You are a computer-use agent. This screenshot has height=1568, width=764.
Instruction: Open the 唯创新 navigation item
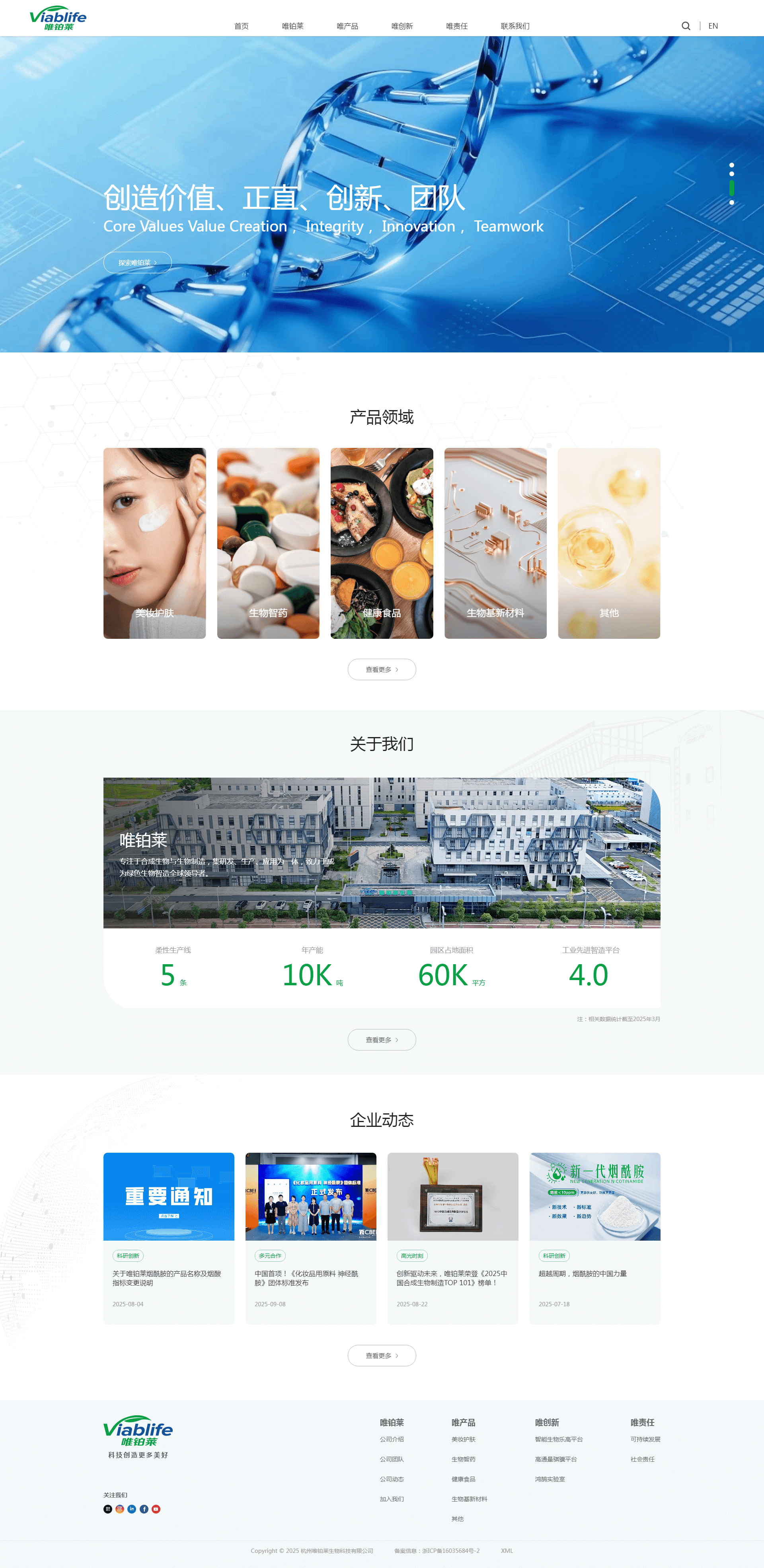pos(402,26)
